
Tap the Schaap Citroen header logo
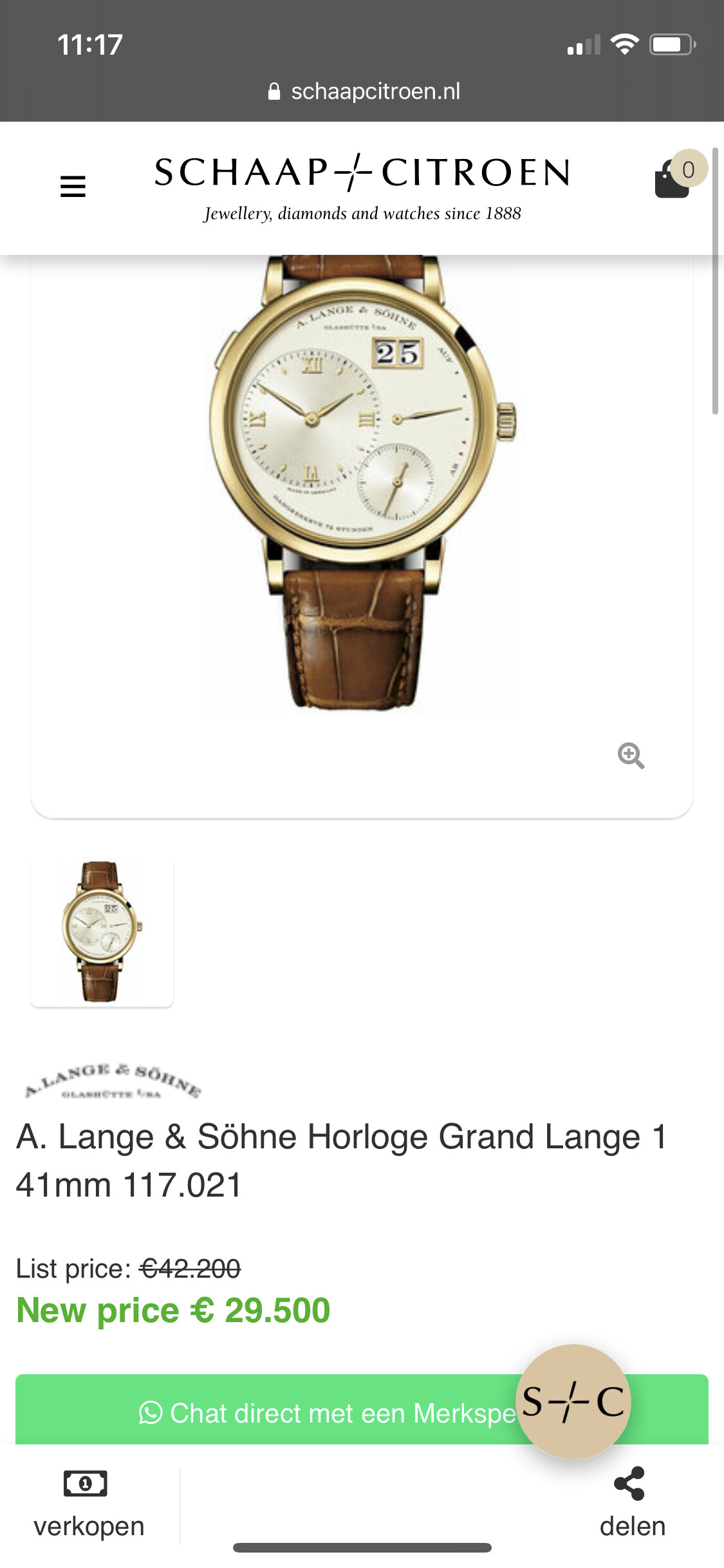coord(362,187)
